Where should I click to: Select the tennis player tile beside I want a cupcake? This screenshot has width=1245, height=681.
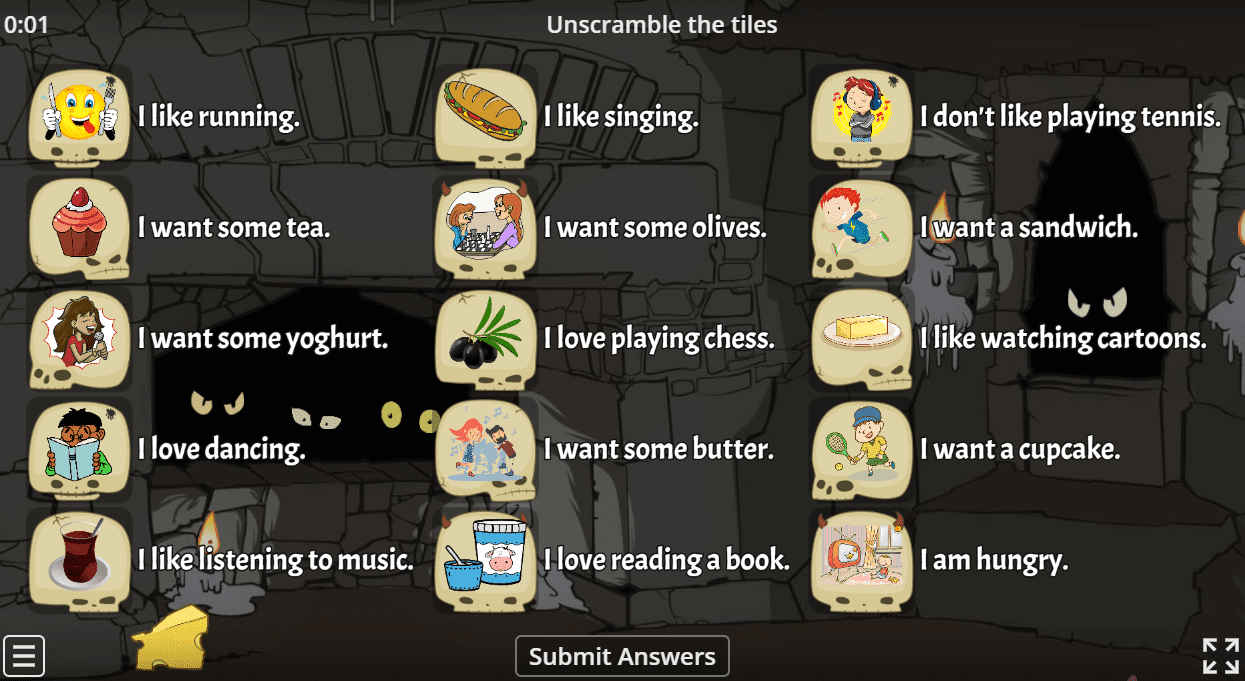pyautogui.click(x=861, y=448)
